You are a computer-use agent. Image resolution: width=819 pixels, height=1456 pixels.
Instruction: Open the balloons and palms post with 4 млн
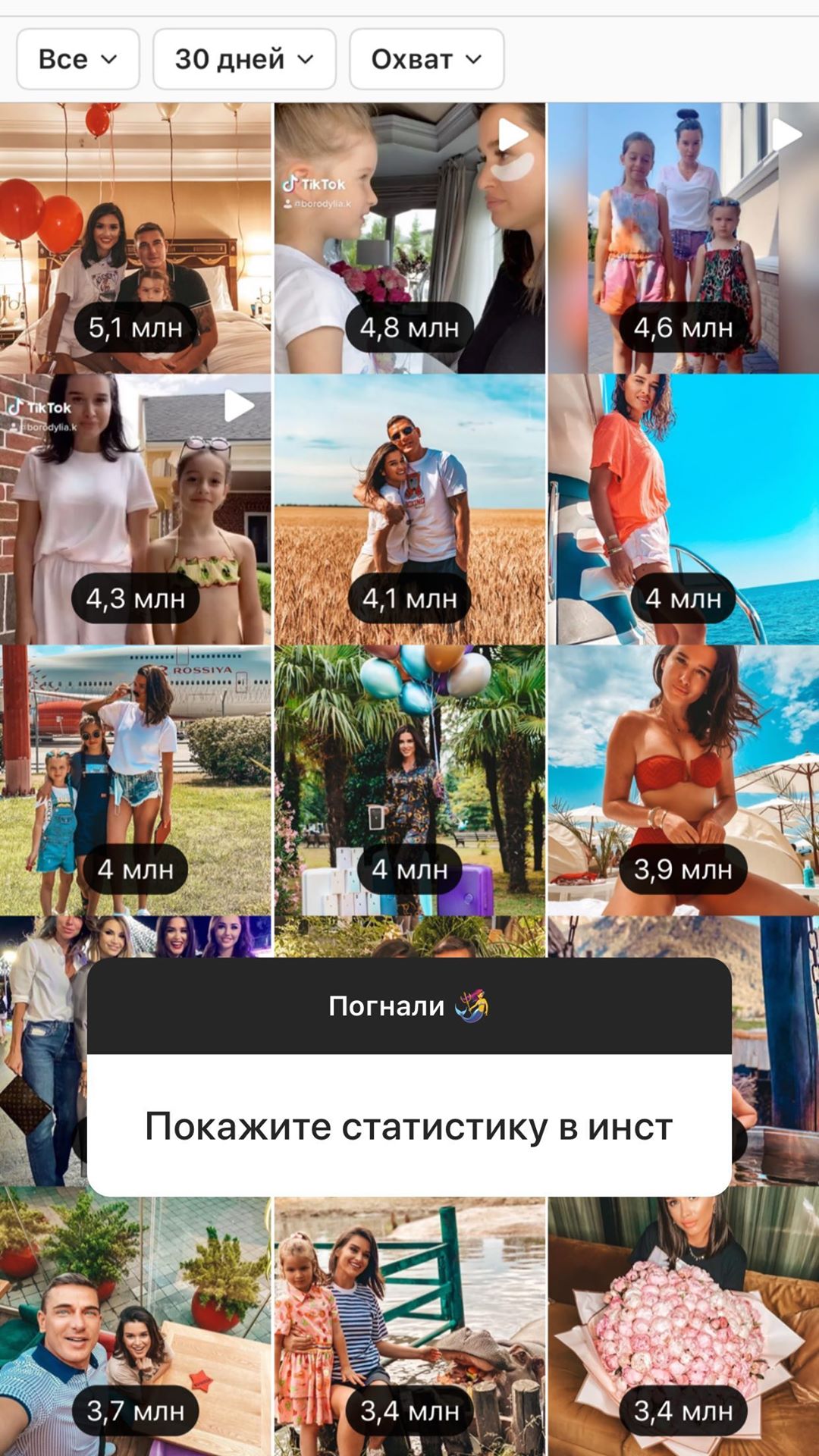point(409,780)
